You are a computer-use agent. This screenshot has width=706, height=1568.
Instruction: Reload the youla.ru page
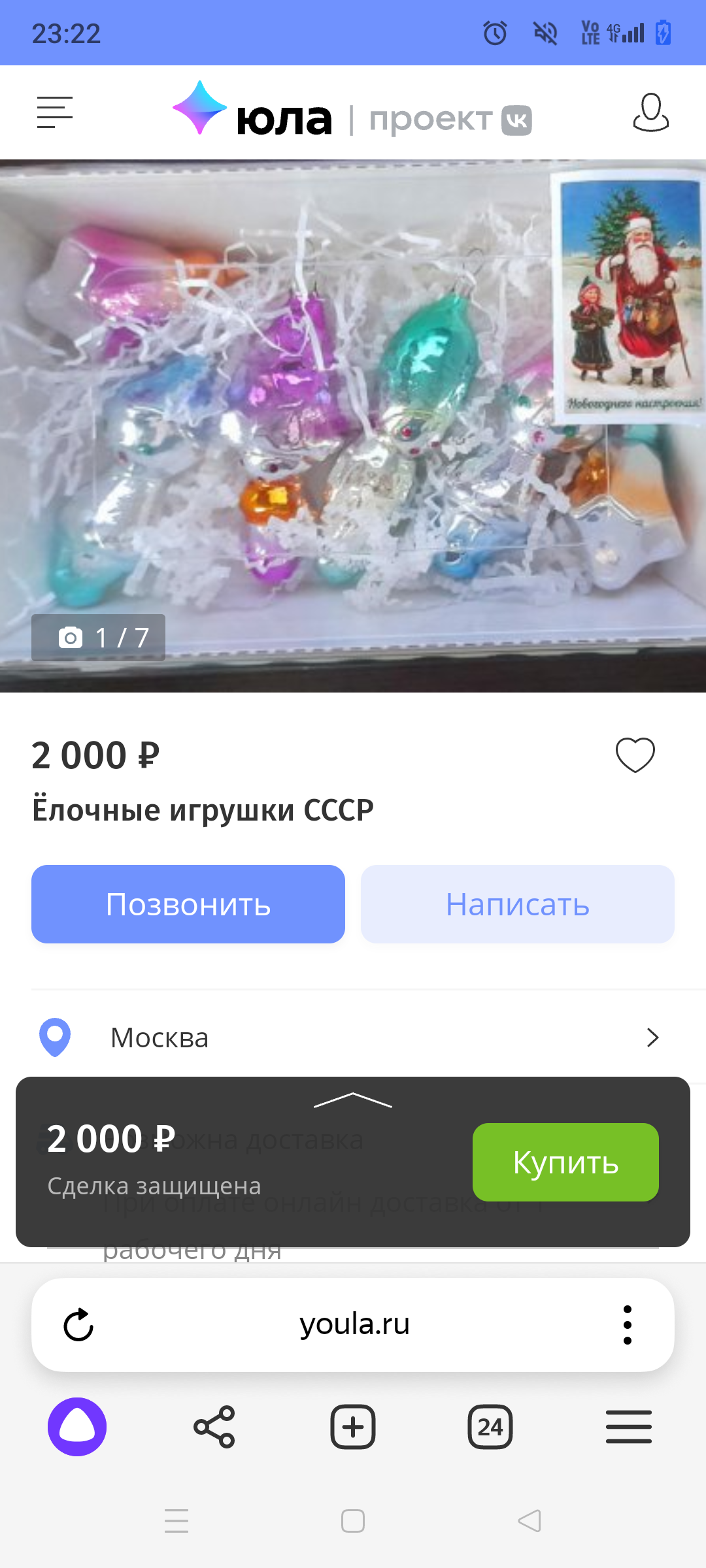click(x=78, y=1325)
